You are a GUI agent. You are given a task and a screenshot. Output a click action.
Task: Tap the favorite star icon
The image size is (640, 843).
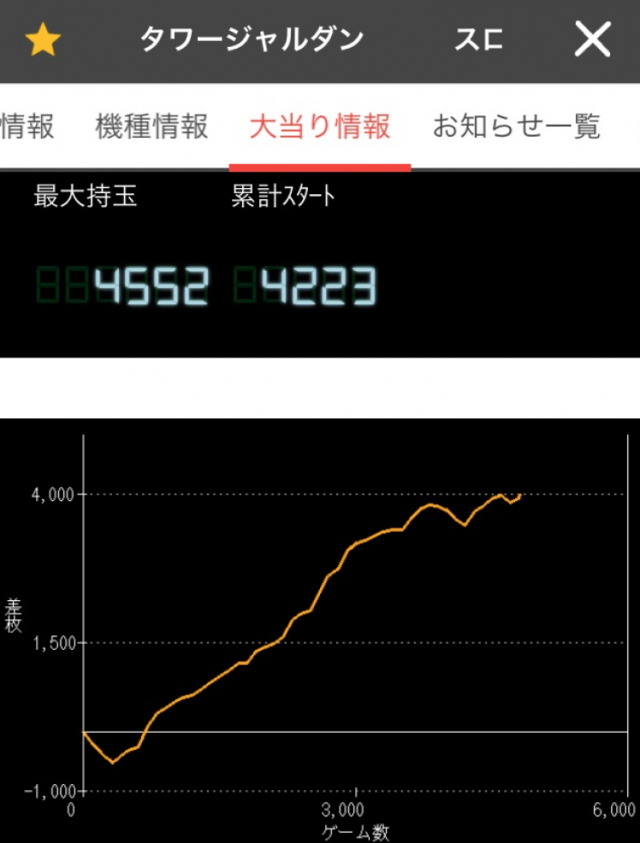[x=43, y=41]
